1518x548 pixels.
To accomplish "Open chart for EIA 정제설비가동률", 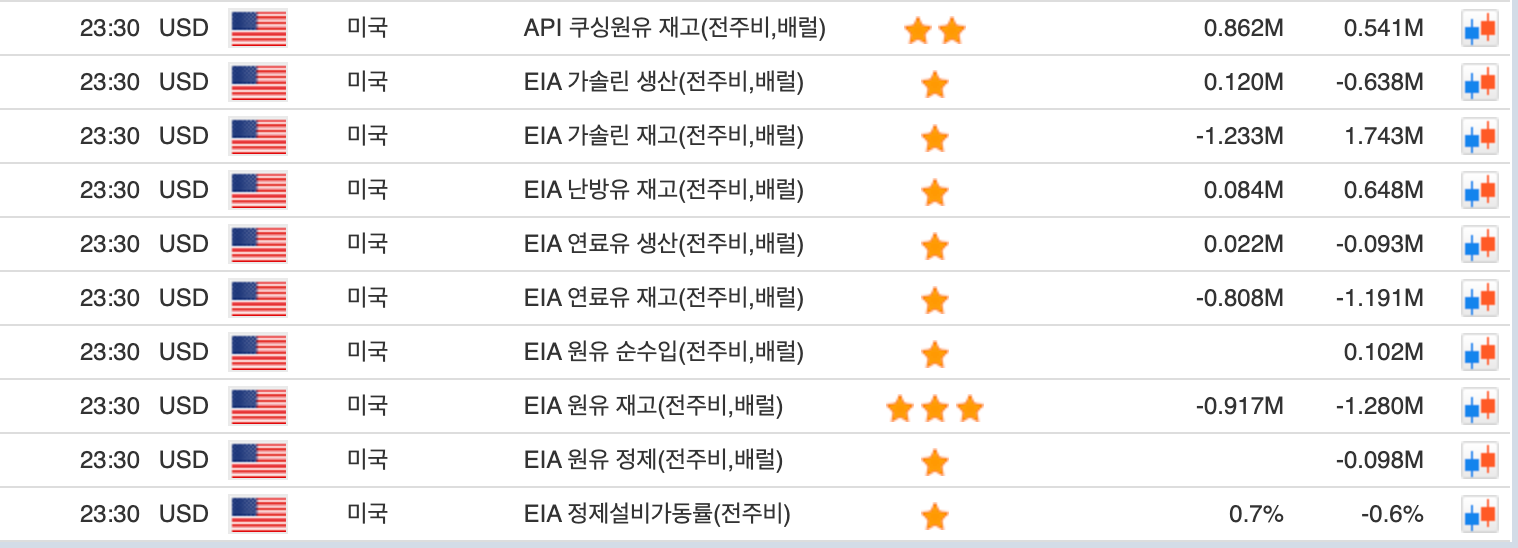I will point(1480,515).
